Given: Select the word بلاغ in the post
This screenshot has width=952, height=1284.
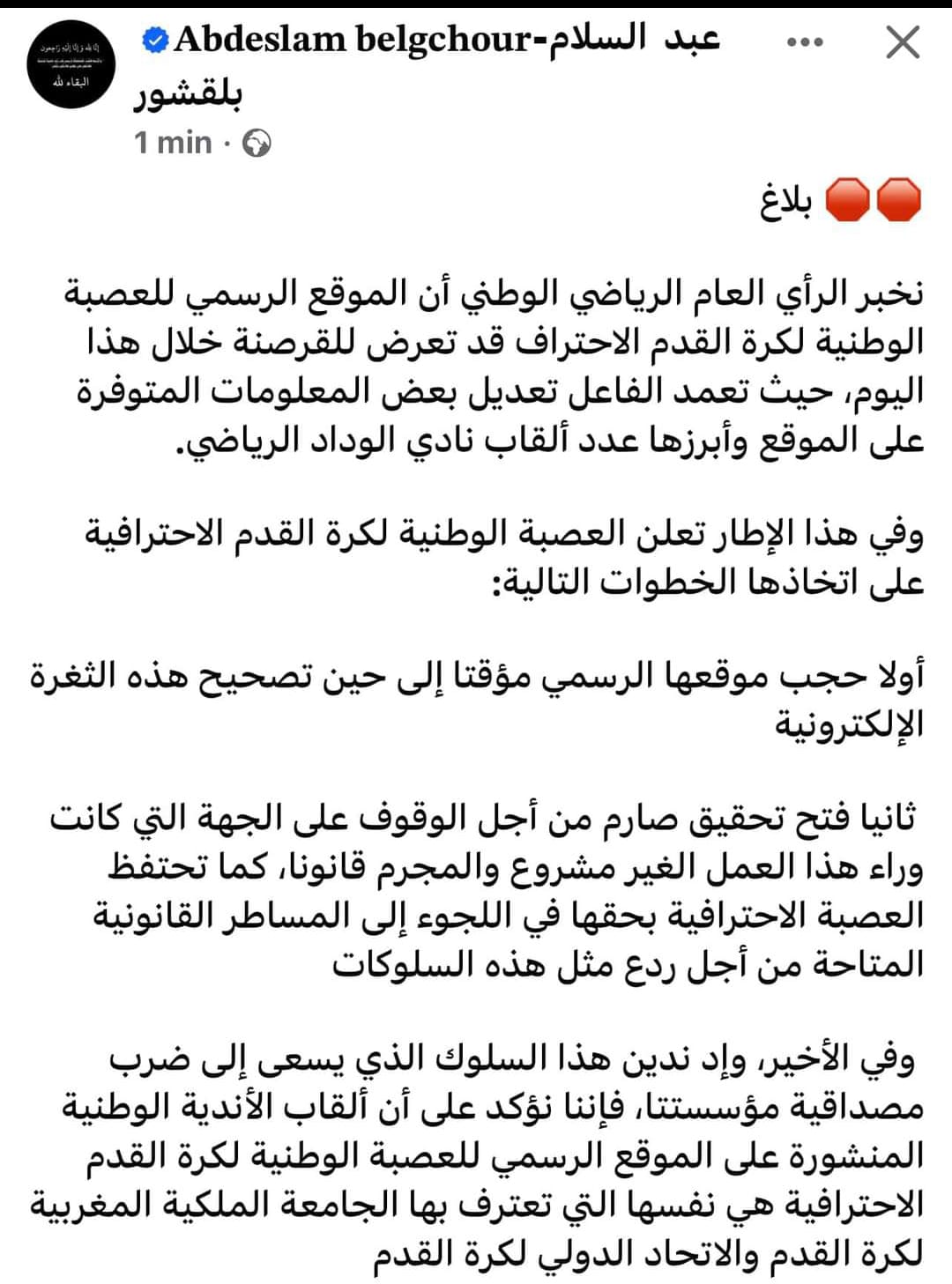Looking at the screenshot, I should tap(787, 200).
